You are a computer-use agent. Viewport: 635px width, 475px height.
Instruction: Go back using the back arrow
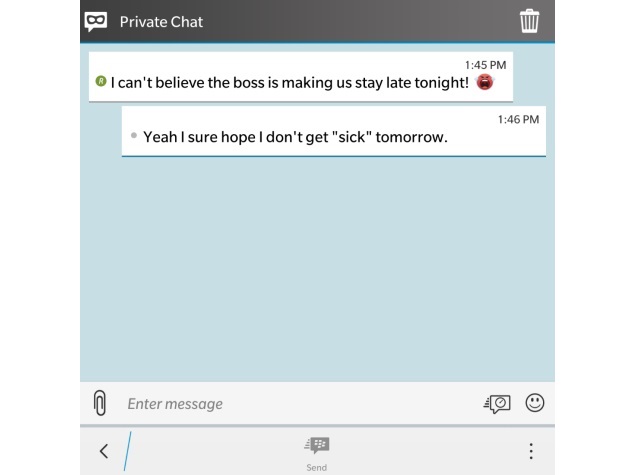[x=104, y=451]
